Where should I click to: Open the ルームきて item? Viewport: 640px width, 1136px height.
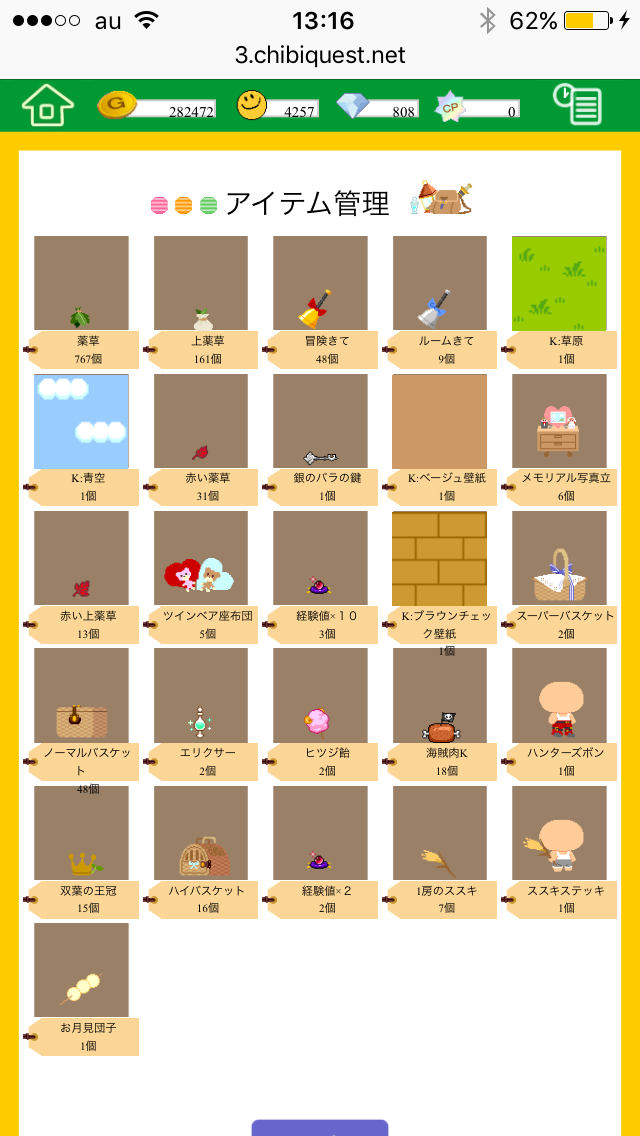coord(440,284)
